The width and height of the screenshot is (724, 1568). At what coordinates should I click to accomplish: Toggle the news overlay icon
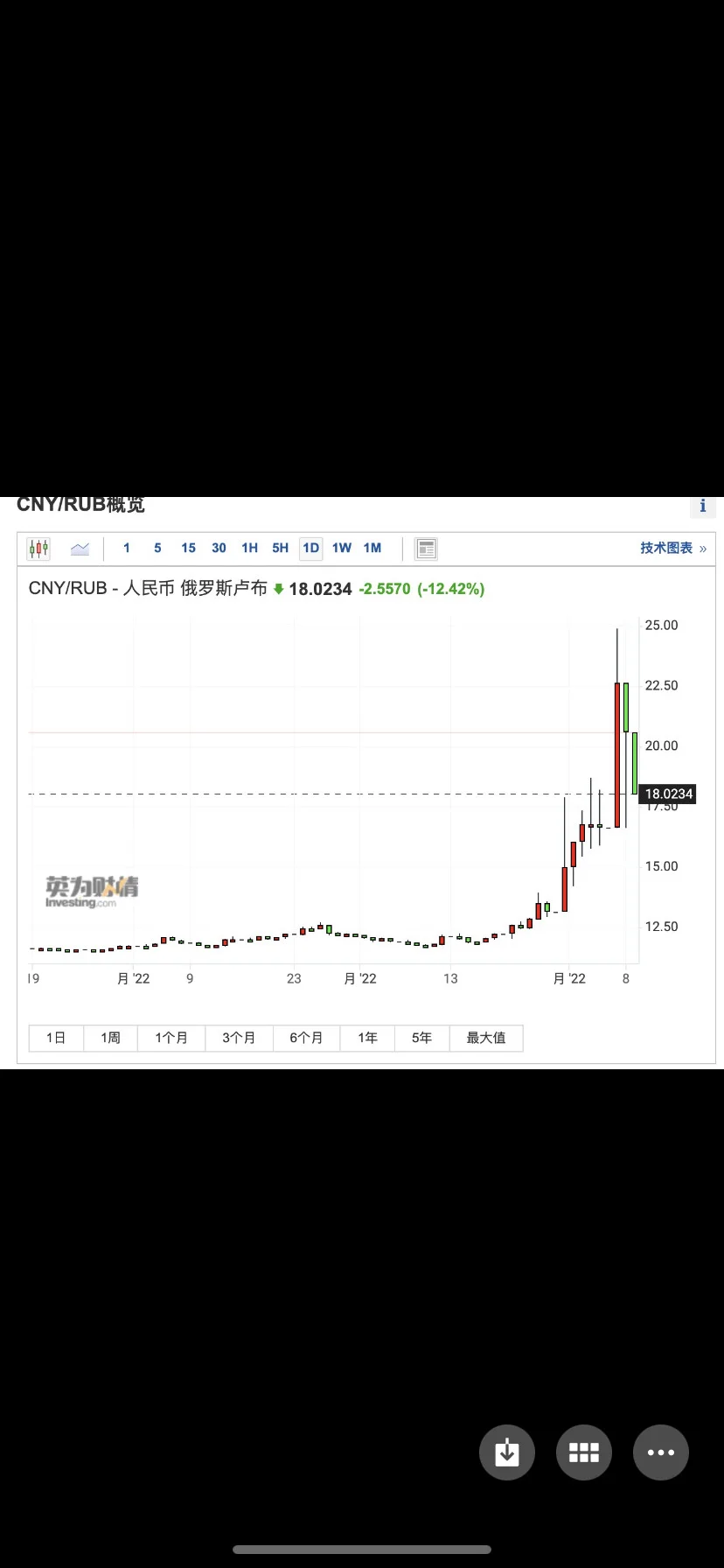pos(426,549)
